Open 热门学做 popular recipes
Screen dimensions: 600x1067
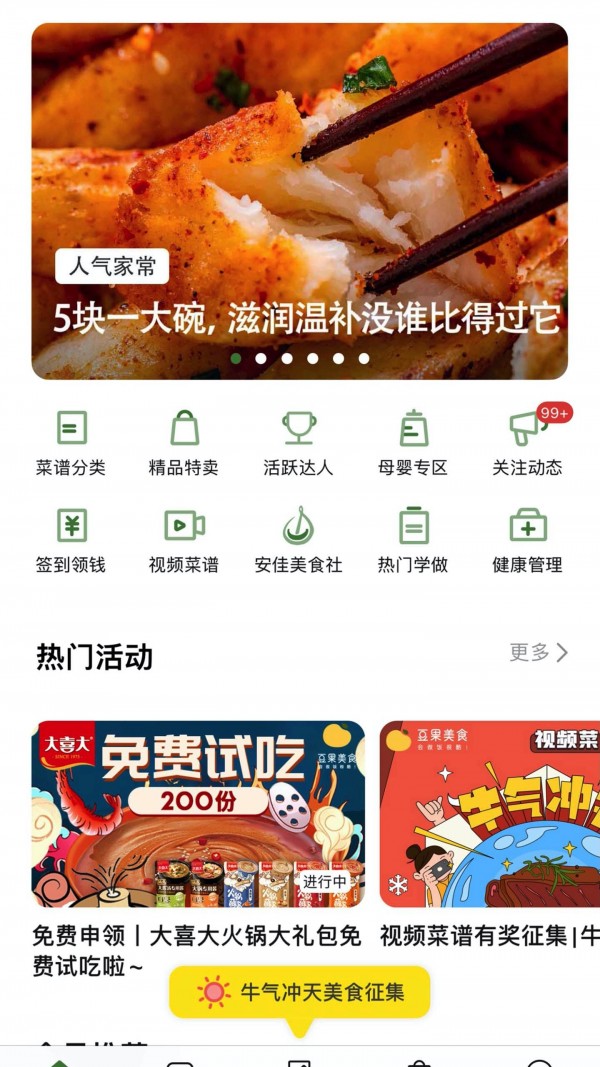tap(413, 538)
